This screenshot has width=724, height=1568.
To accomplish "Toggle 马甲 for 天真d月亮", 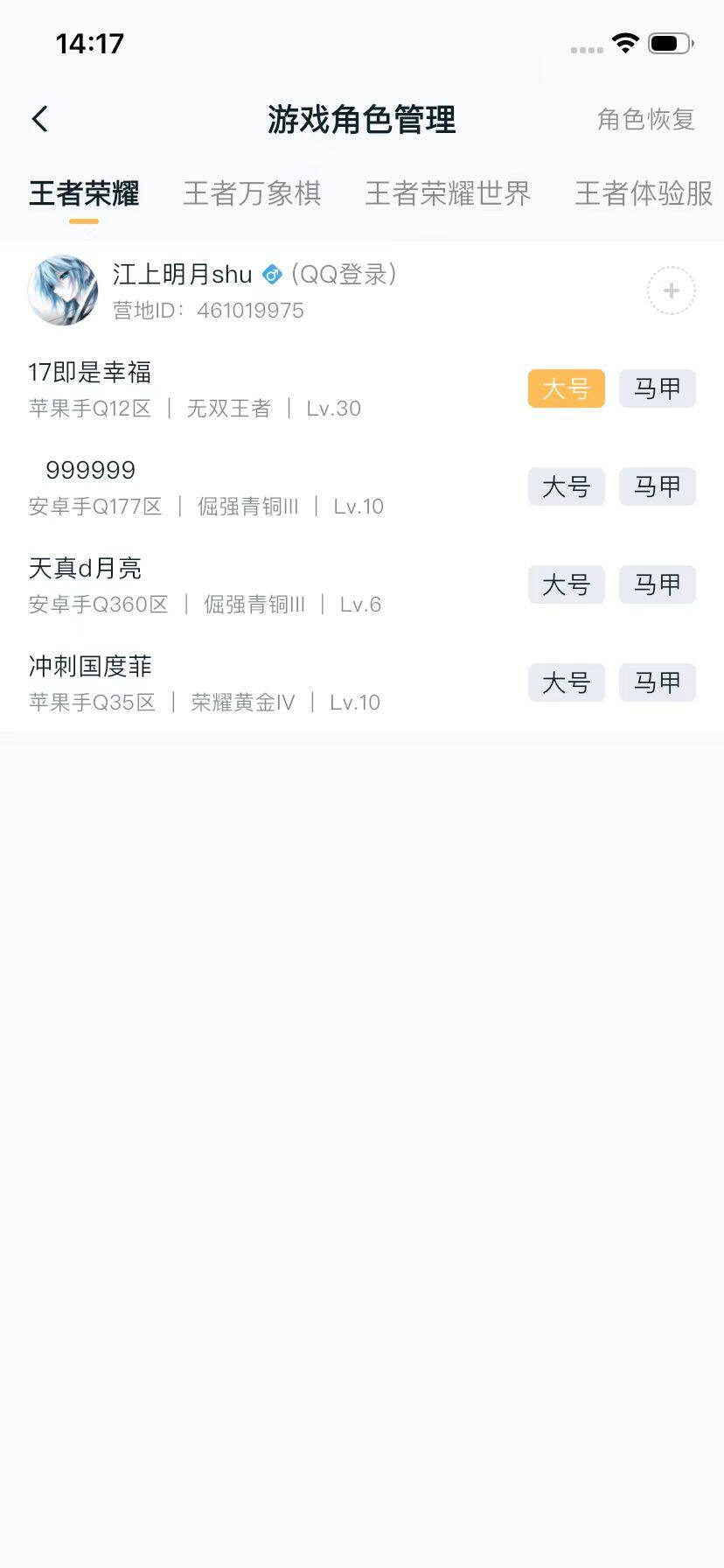I will [657, 584].
